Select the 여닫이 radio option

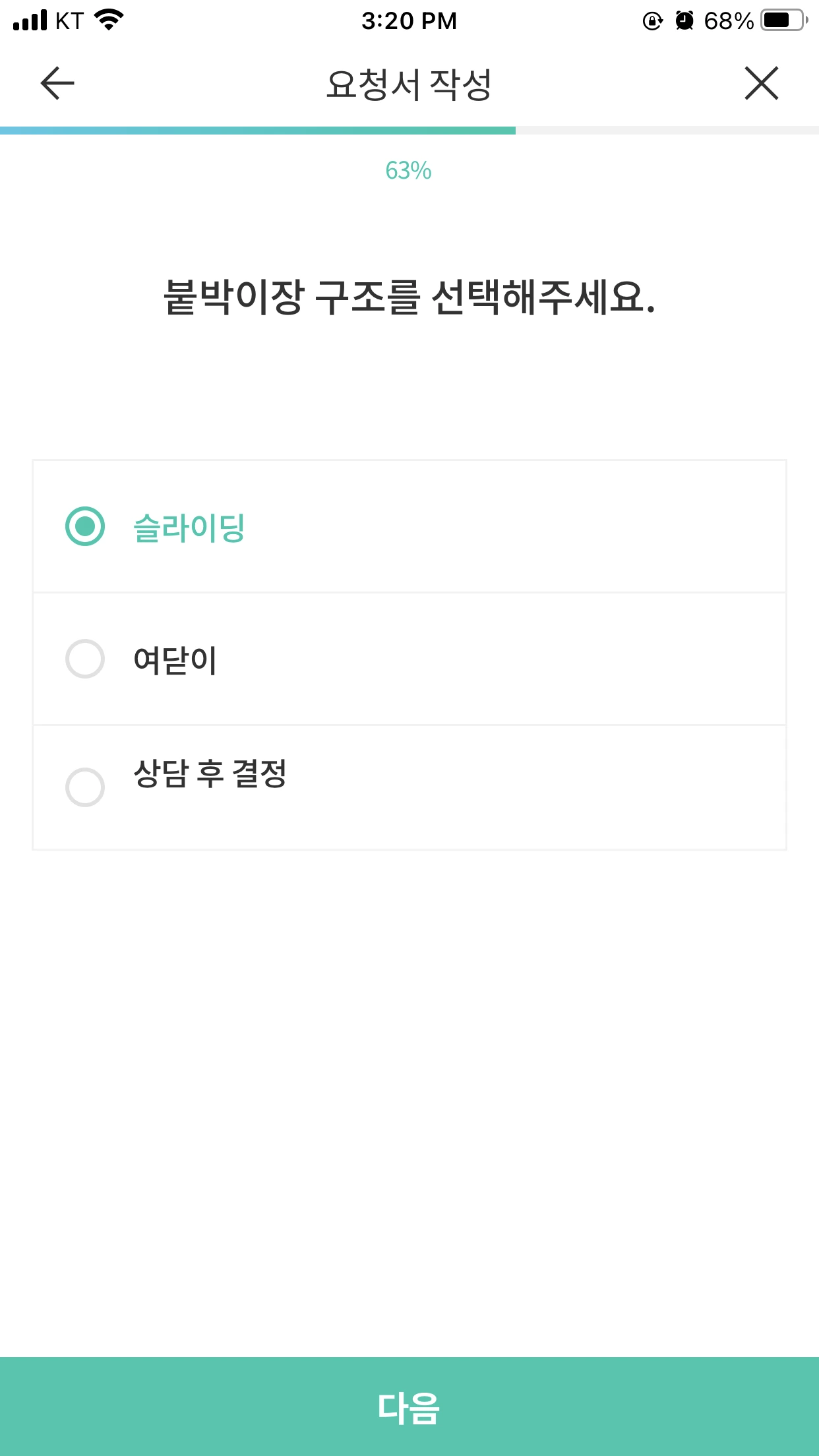(84, 658)
